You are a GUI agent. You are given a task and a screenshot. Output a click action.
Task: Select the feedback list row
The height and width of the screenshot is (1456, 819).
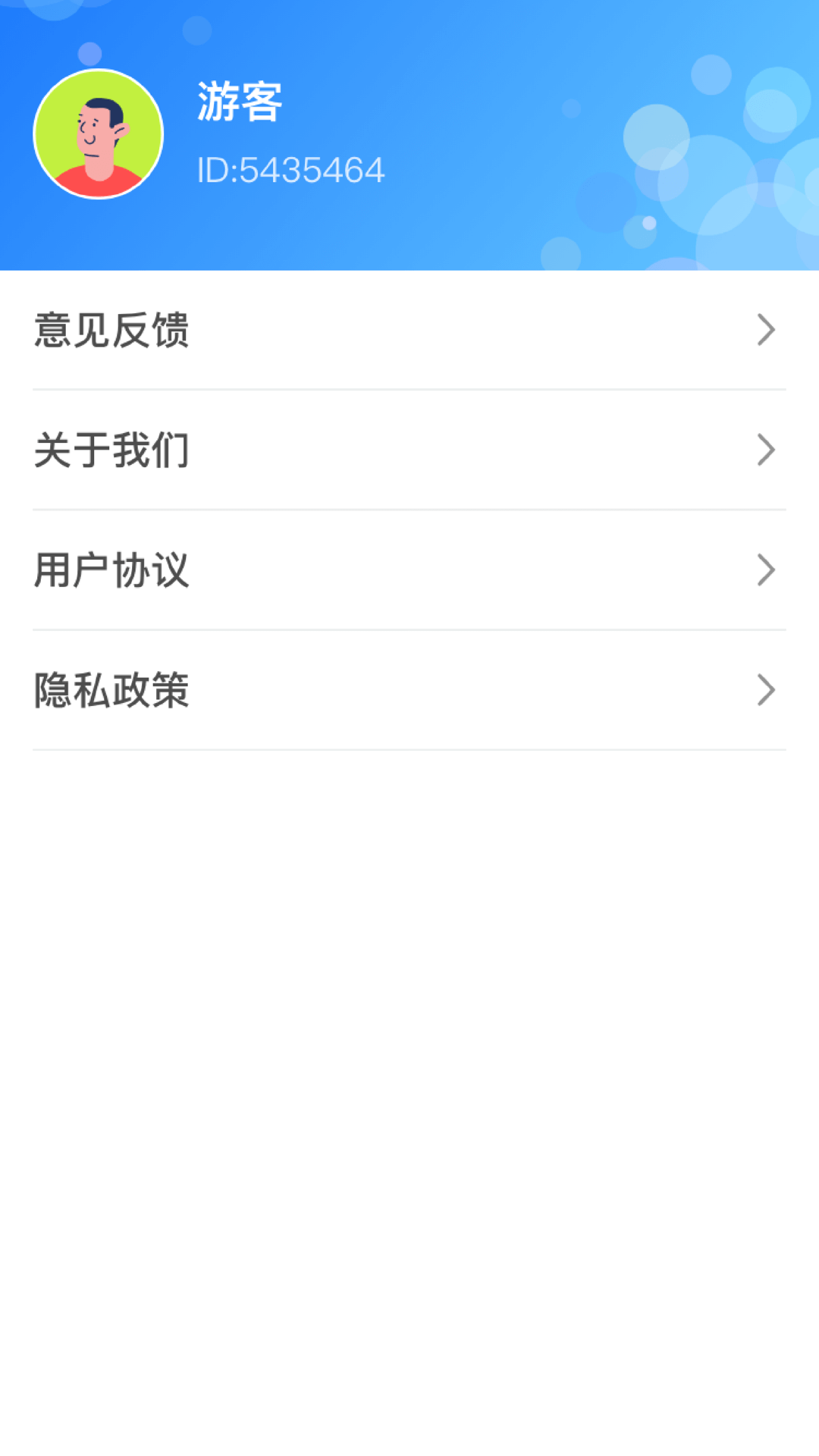[409, 329]
